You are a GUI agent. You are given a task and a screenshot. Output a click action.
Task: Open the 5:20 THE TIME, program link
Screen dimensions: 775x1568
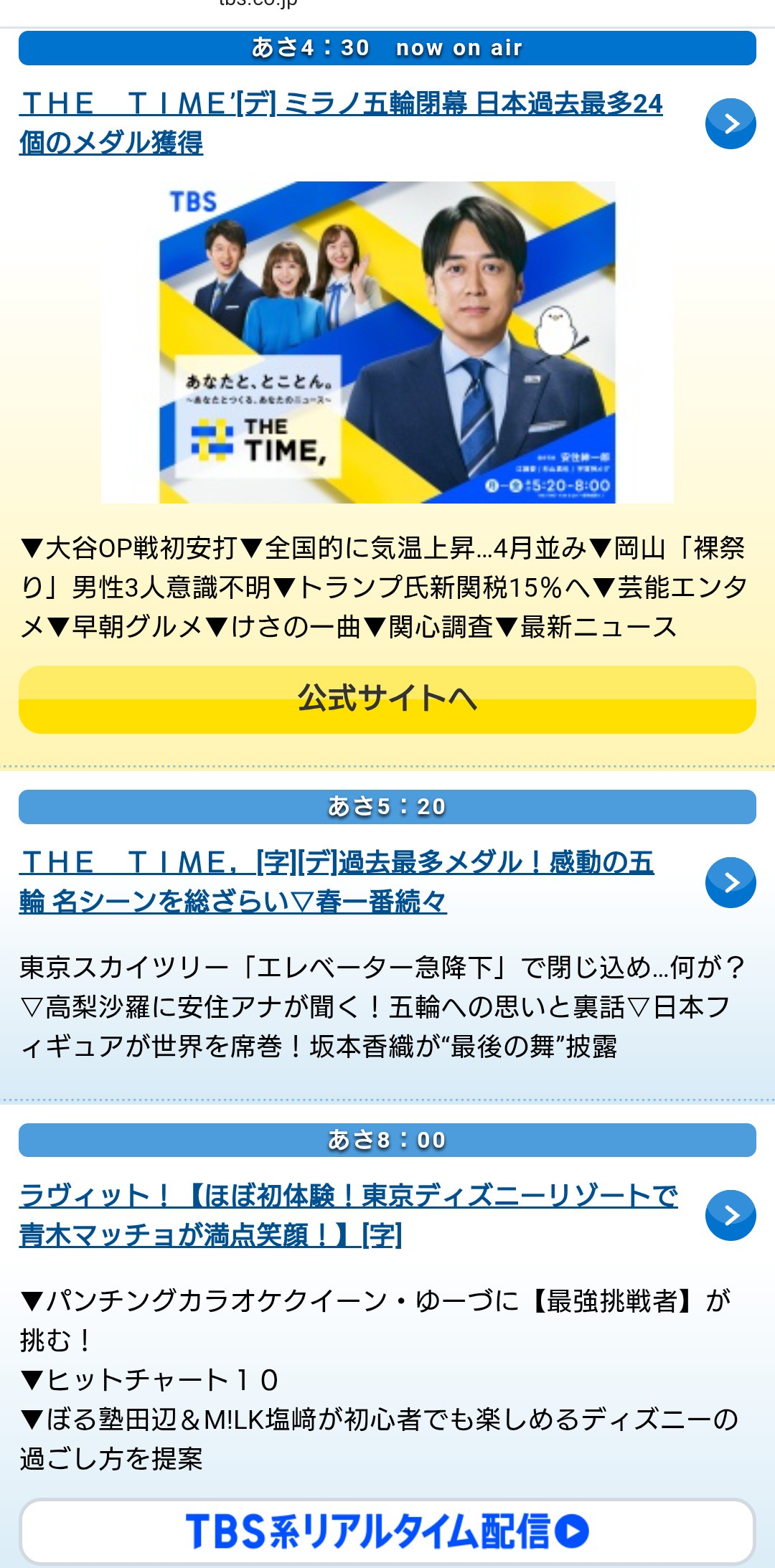[337, 882]
